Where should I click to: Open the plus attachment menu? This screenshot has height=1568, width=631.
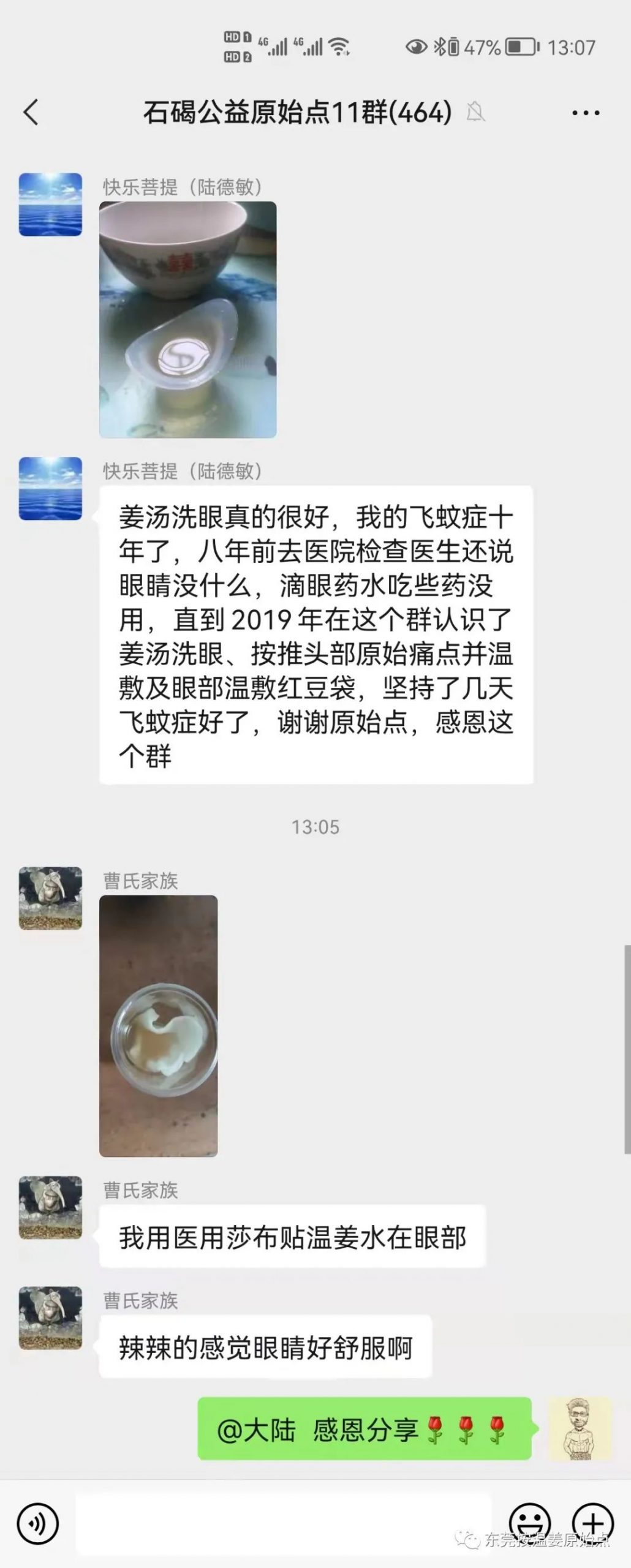click(x=592, y=1523)
